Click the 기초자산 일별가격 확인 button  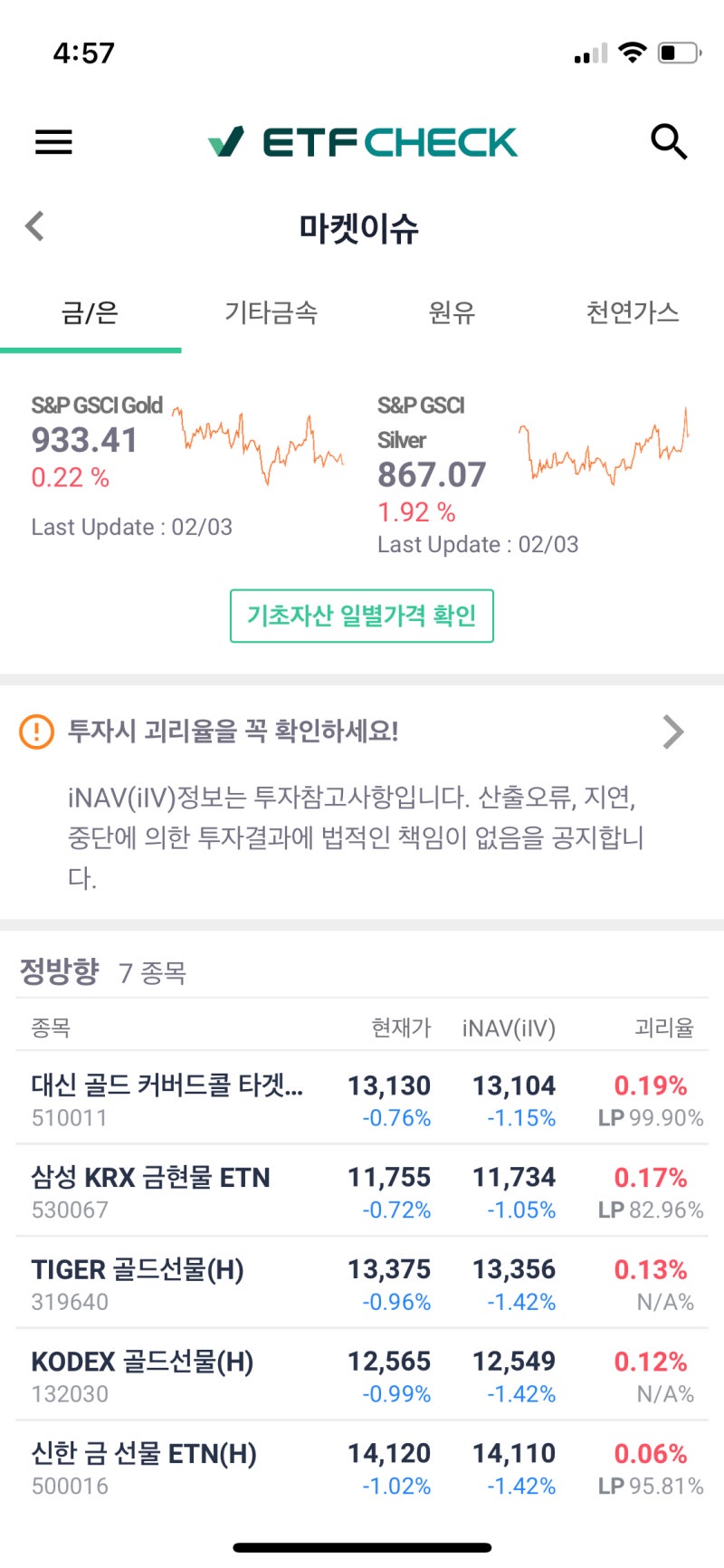362,616
